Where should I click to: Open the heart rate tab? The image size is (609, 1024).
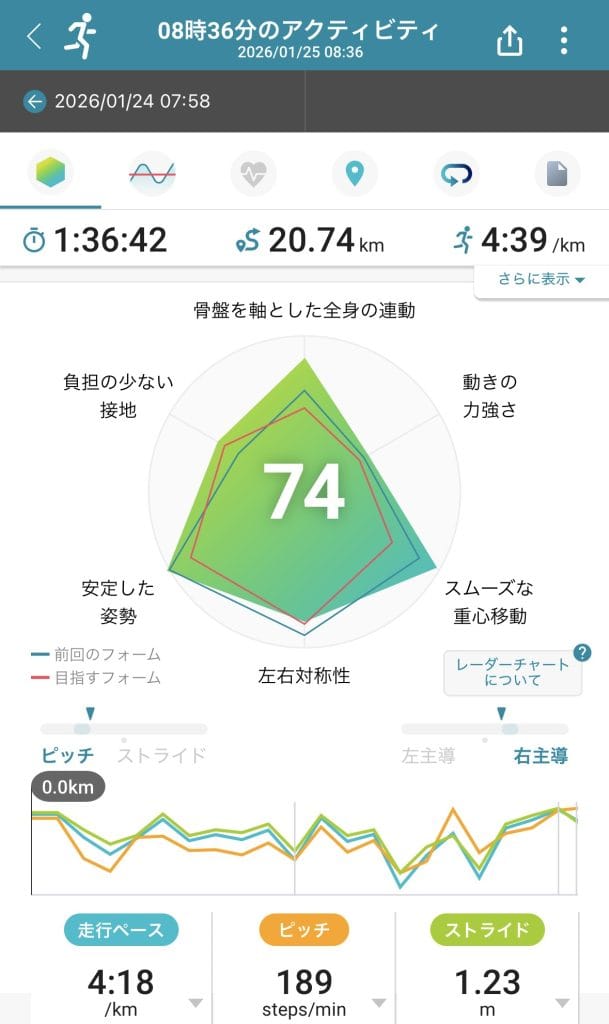(x=253, y=175)
